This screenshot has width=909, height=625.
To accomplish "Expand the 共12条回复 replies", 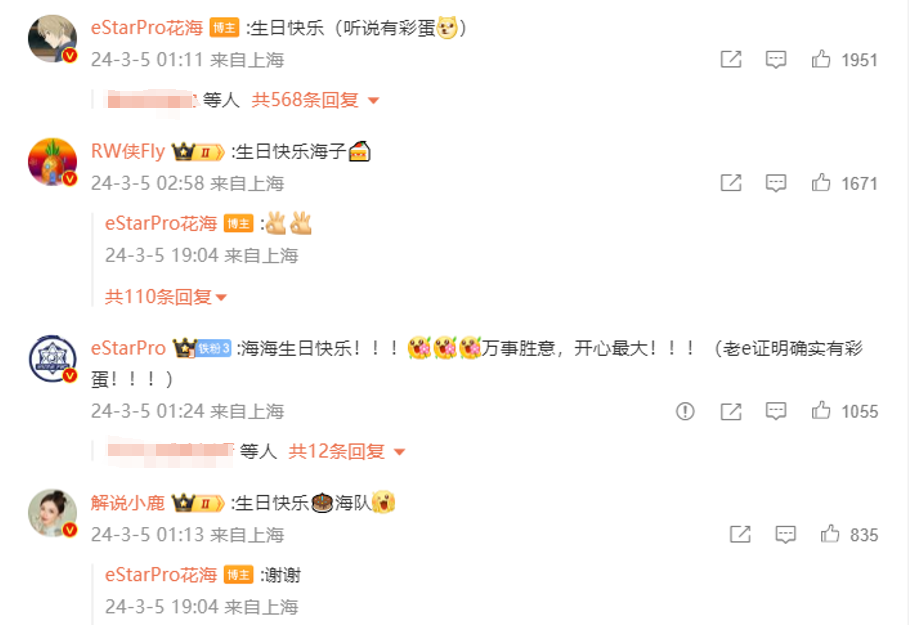I will coord(347,452).
